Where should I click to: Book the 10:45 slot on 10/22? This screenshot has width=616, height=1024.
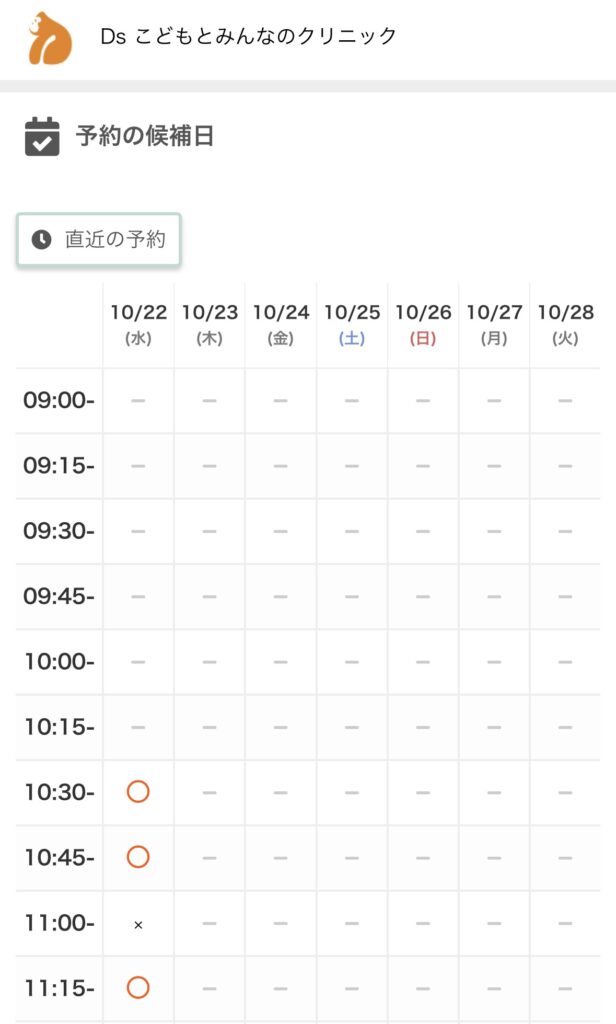138,857
